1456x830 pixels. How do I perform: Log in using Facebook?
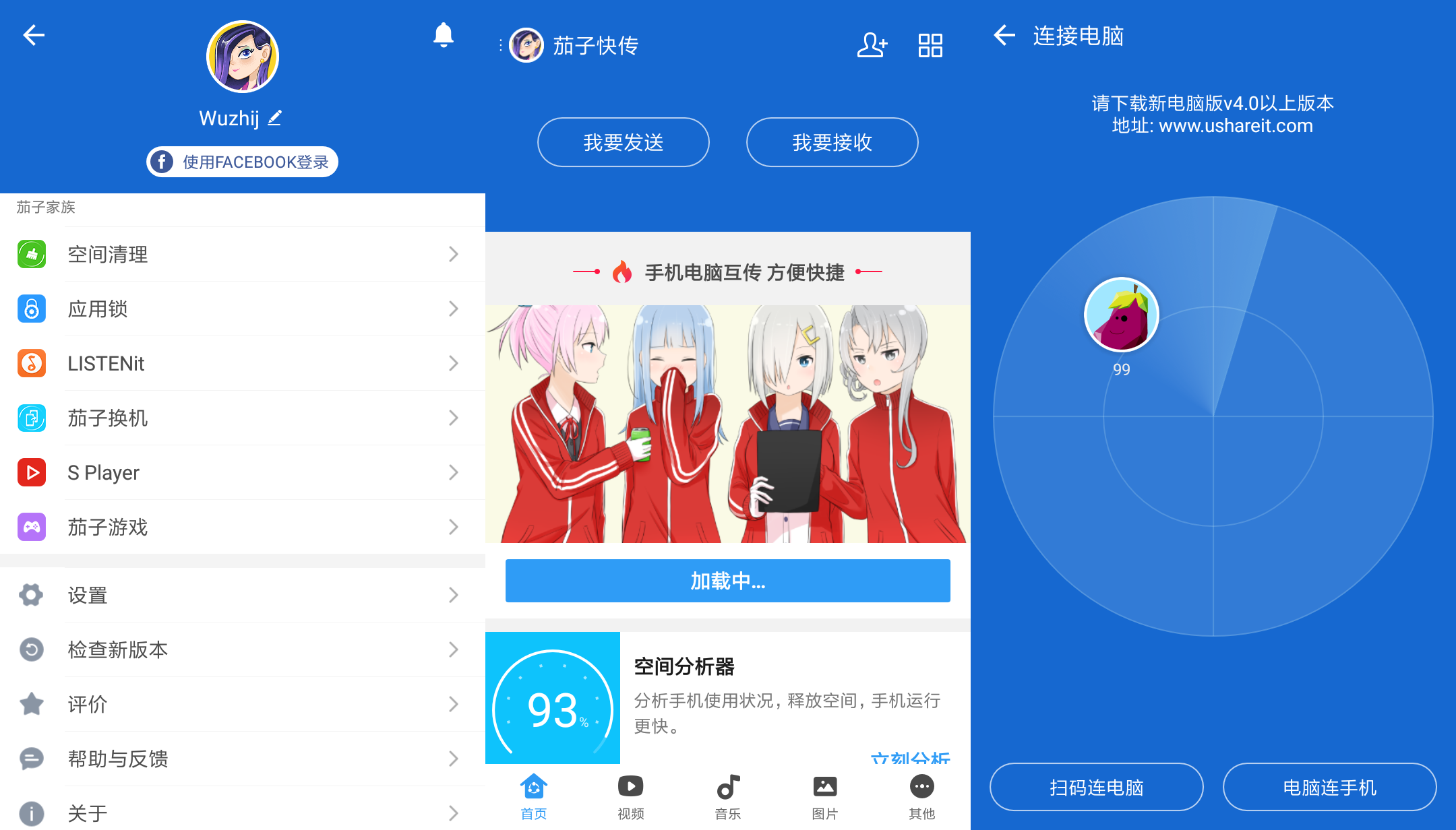point(242,162)
